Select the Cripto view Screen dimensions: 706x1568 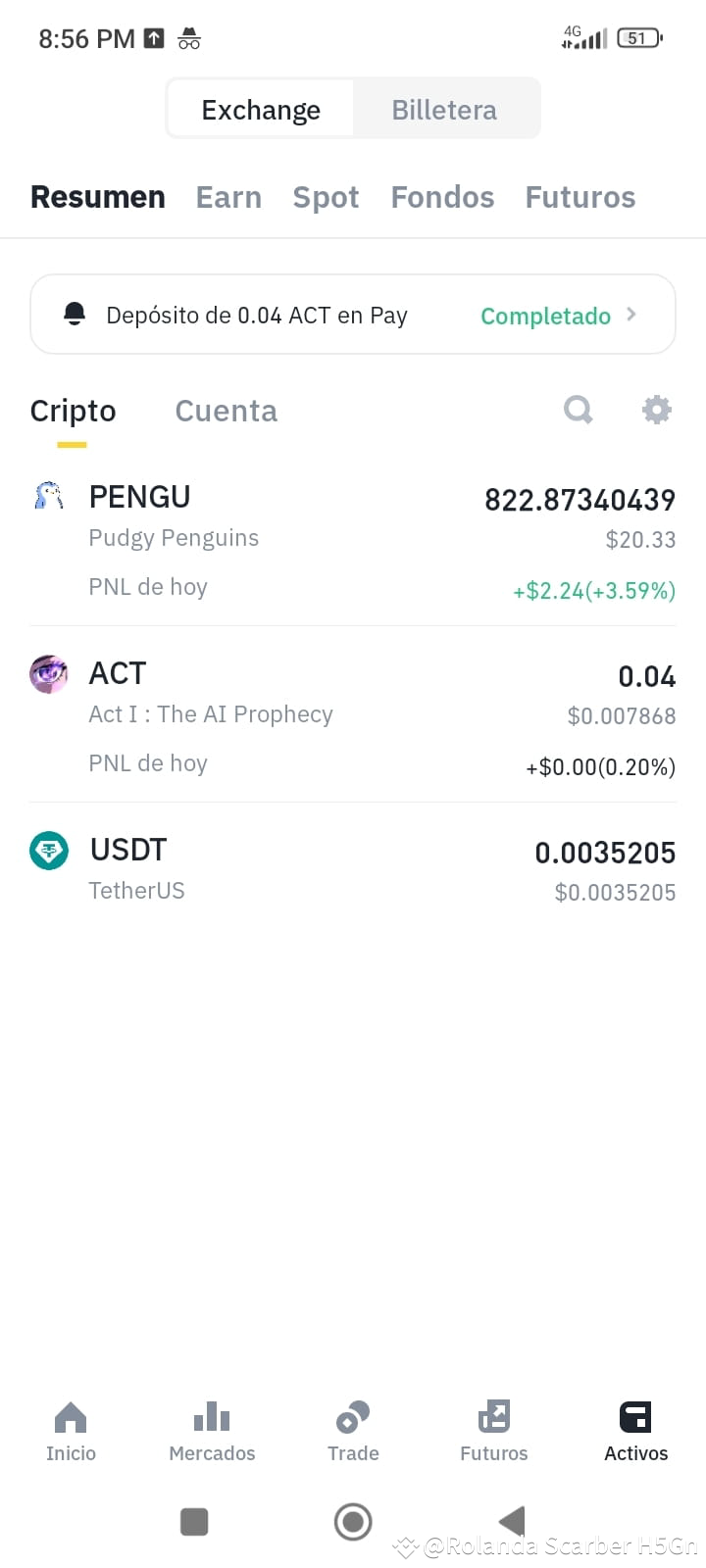(74, 411)
